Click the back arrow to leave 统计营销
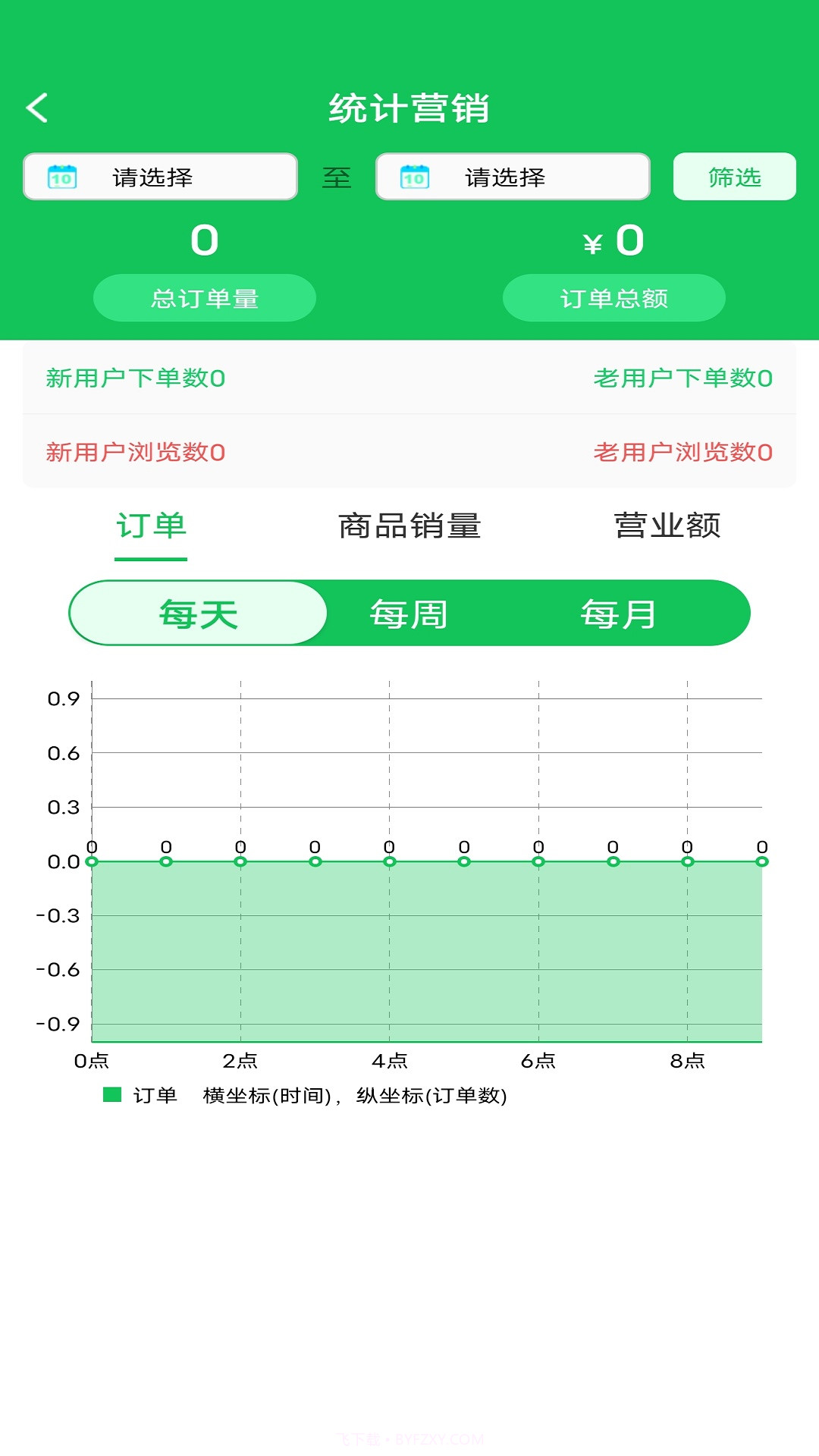The height and width of the screenshot is (1456, 819). [x=36, y=106]
